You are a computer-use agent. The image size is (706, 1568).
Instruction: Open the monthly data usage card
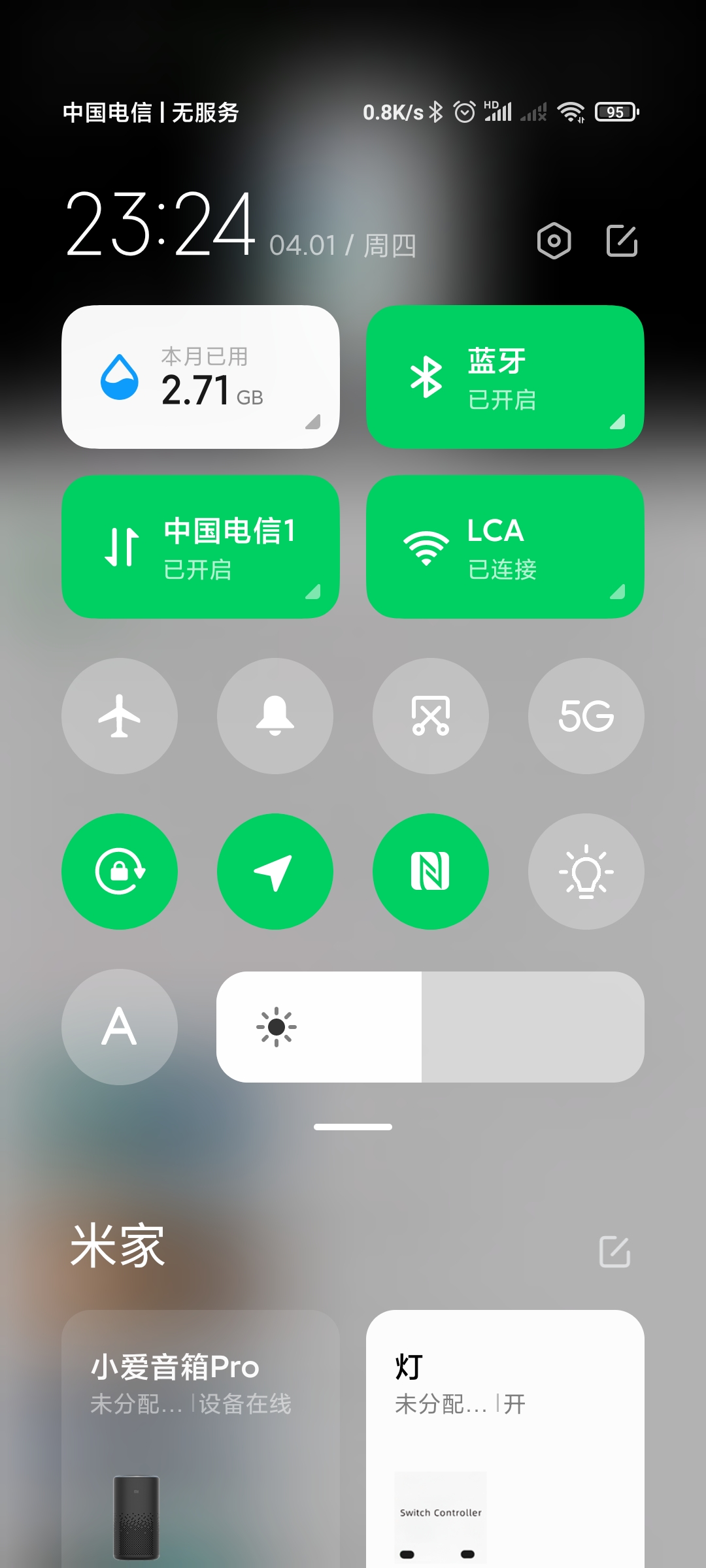click(201, 377)
